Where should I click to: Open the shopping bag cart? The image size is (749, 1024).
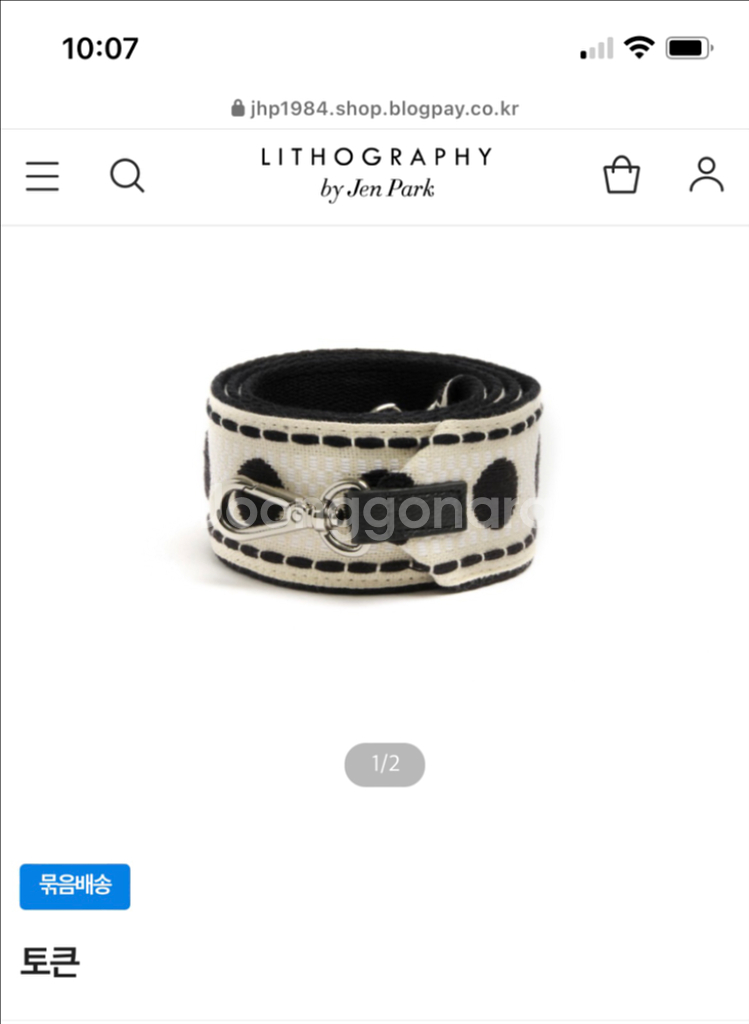click(621, 175)
